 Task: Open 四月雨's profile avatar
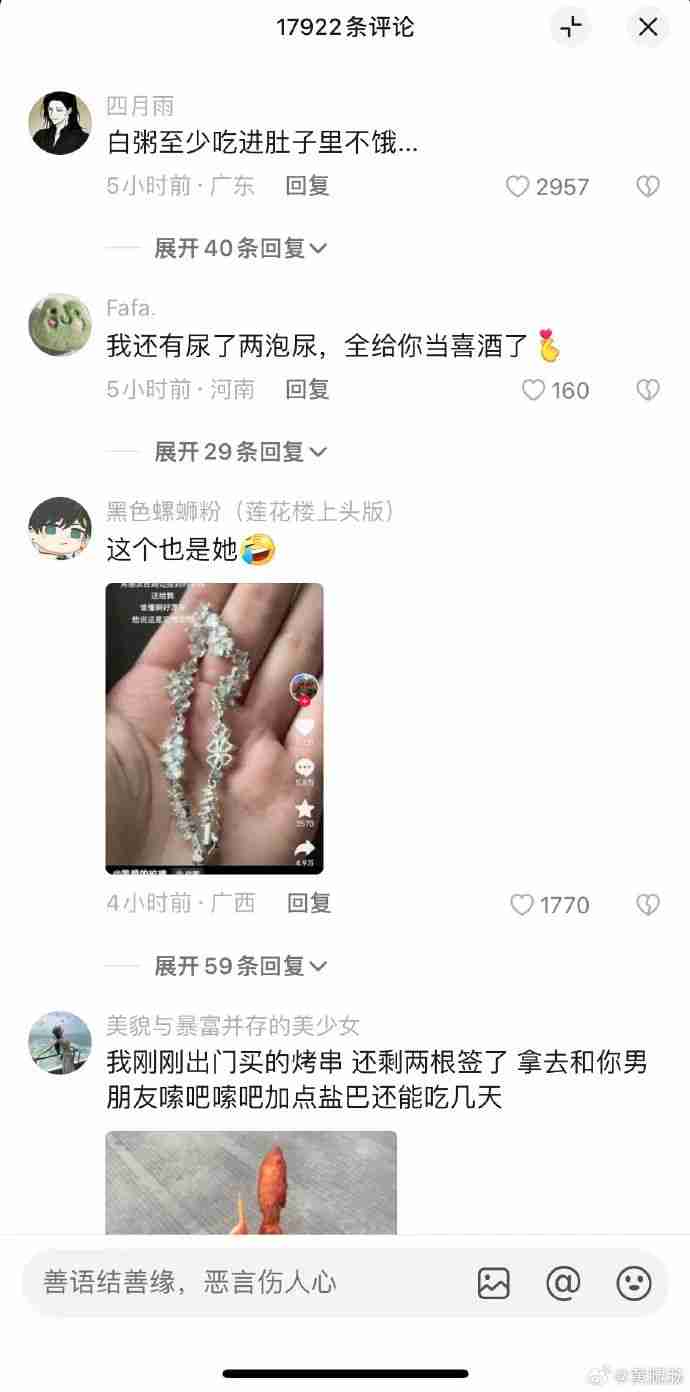60,124
